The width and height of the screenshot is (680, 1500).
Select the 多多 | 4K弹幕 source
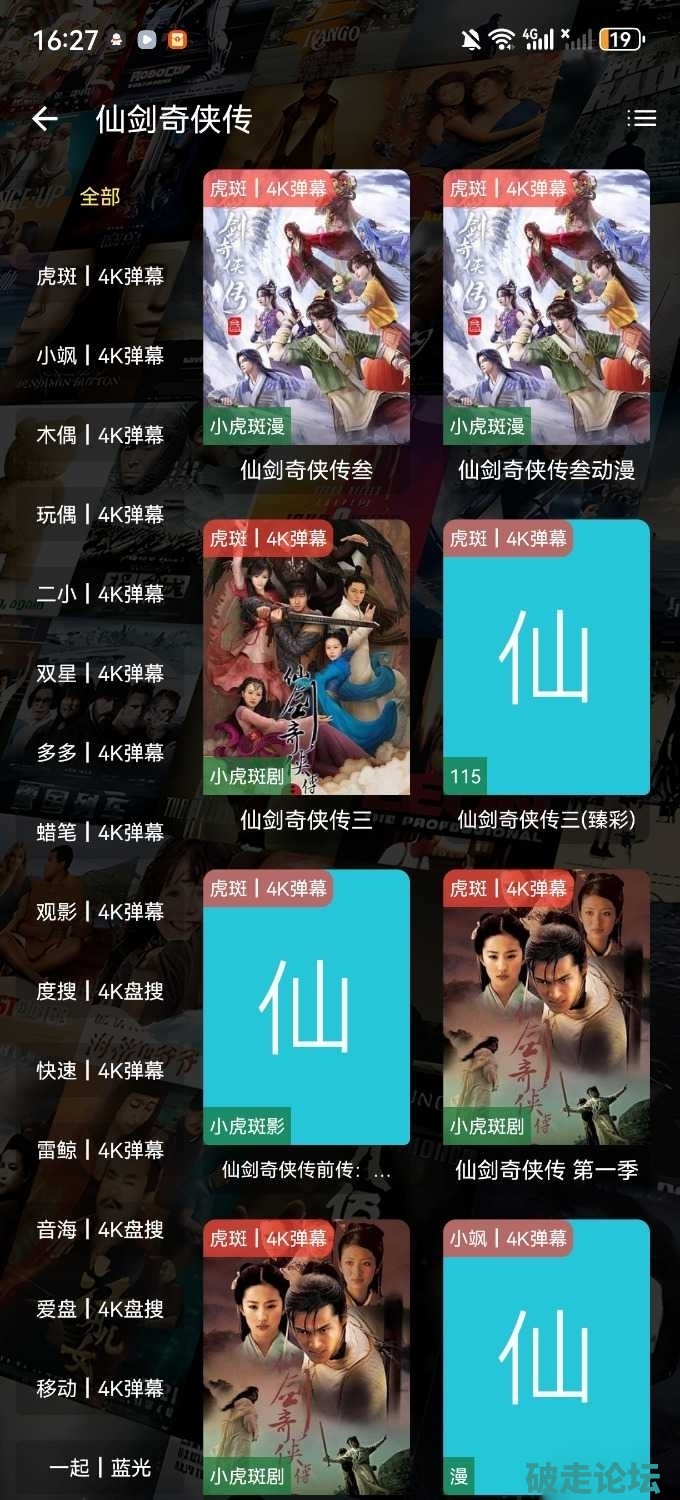coord(100,753)
